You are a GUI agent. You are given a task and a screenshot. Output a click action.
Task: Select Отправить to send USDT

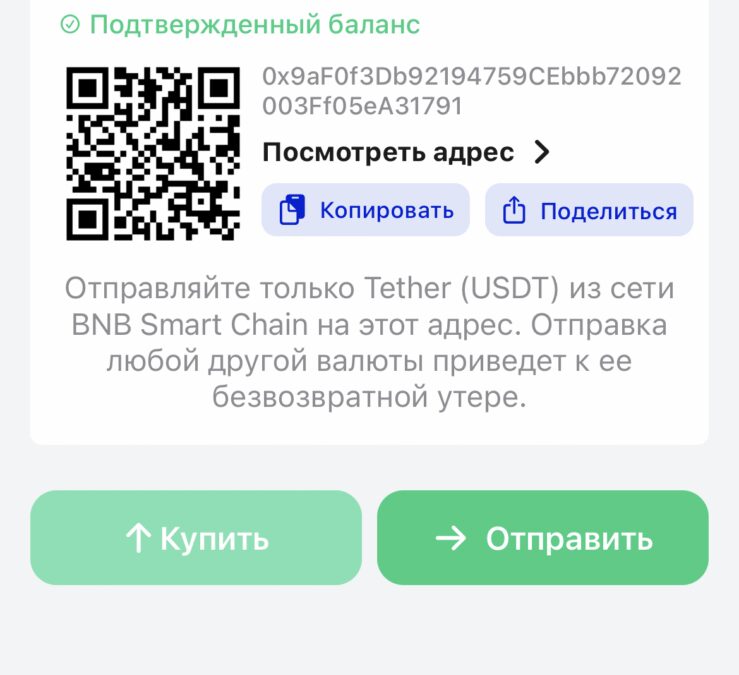[543, 538]
